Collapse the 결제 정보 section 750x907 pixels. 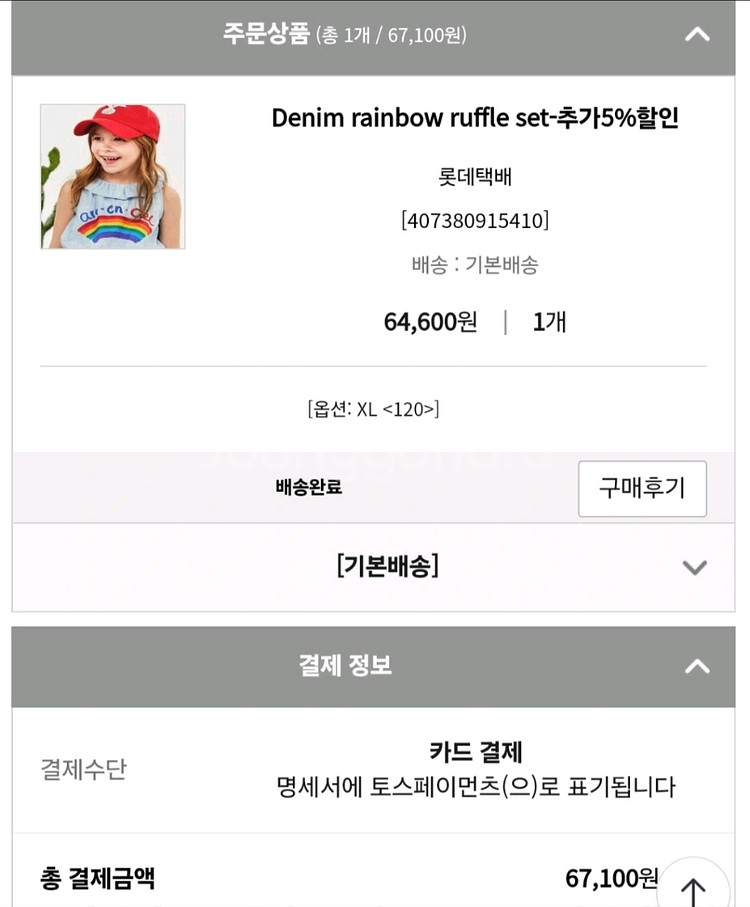click(696, 666)
